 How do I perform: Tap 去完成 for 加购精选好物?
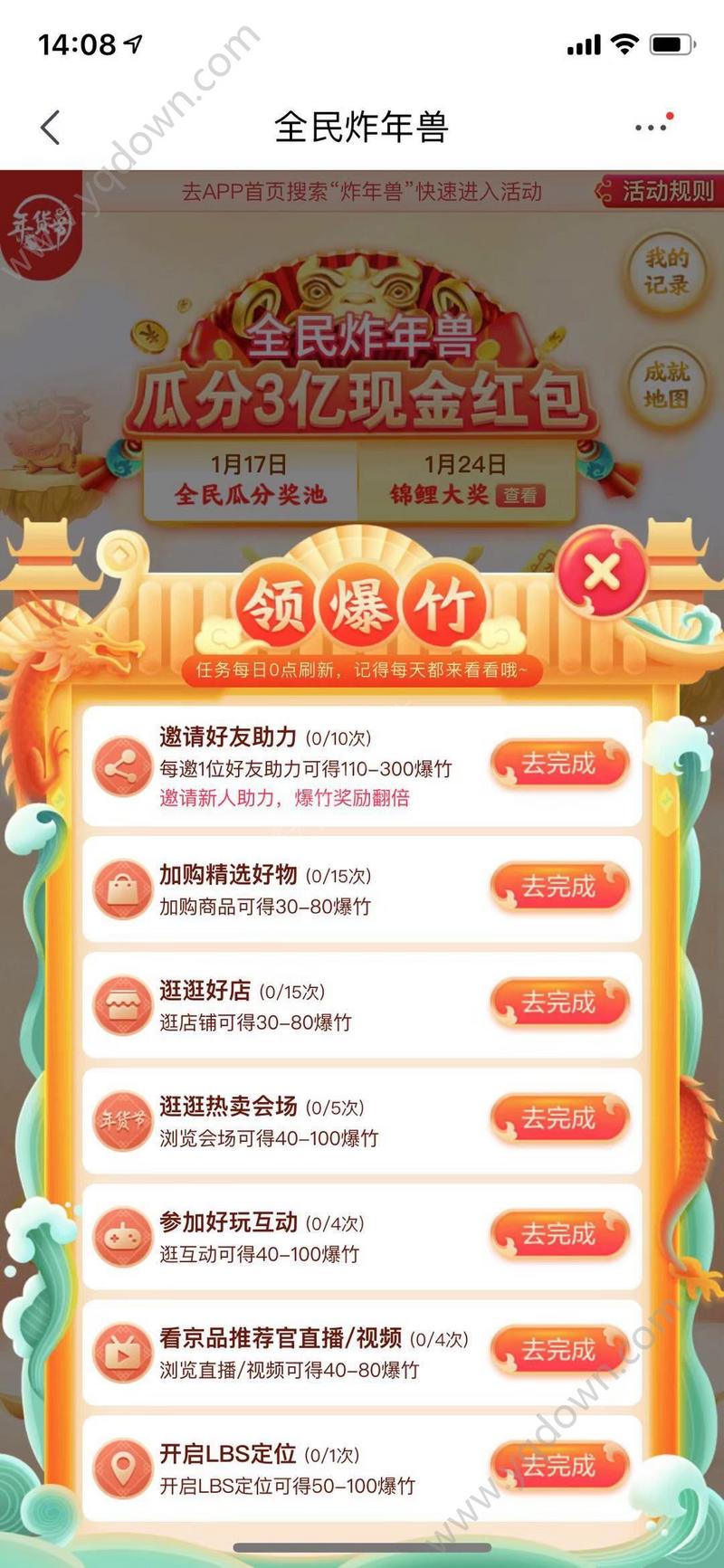(x=558, y=887)
